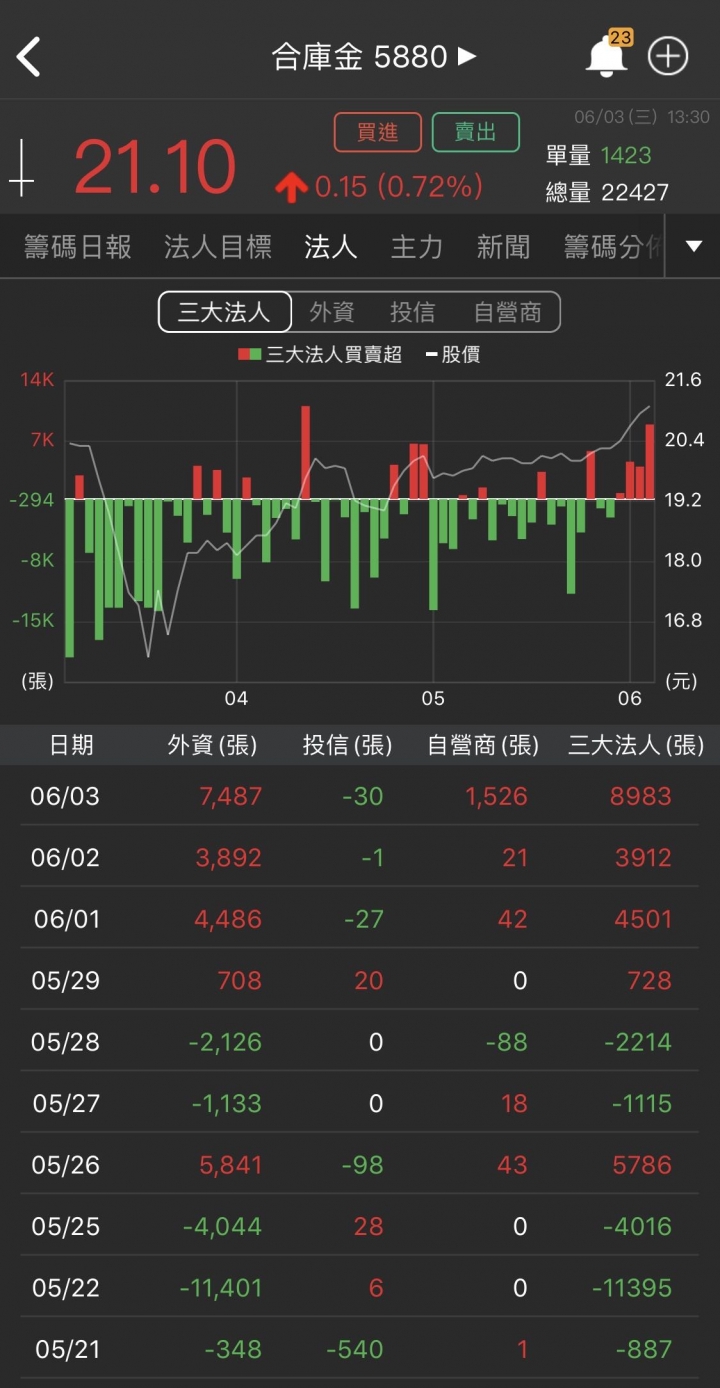Select the 三大法人 segment
720x1388 pixels.
tap(225, 312)
